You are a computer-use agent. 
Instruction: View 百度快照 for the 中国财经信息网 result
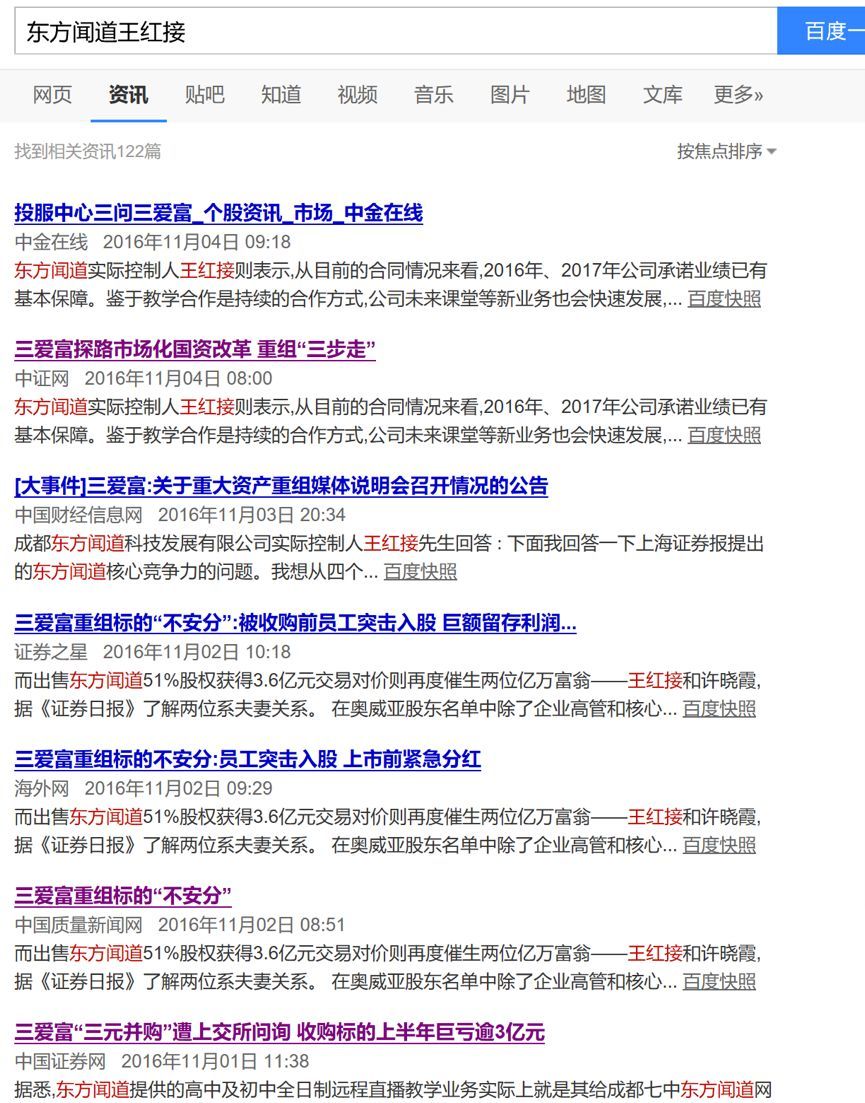tap(420, 572)
